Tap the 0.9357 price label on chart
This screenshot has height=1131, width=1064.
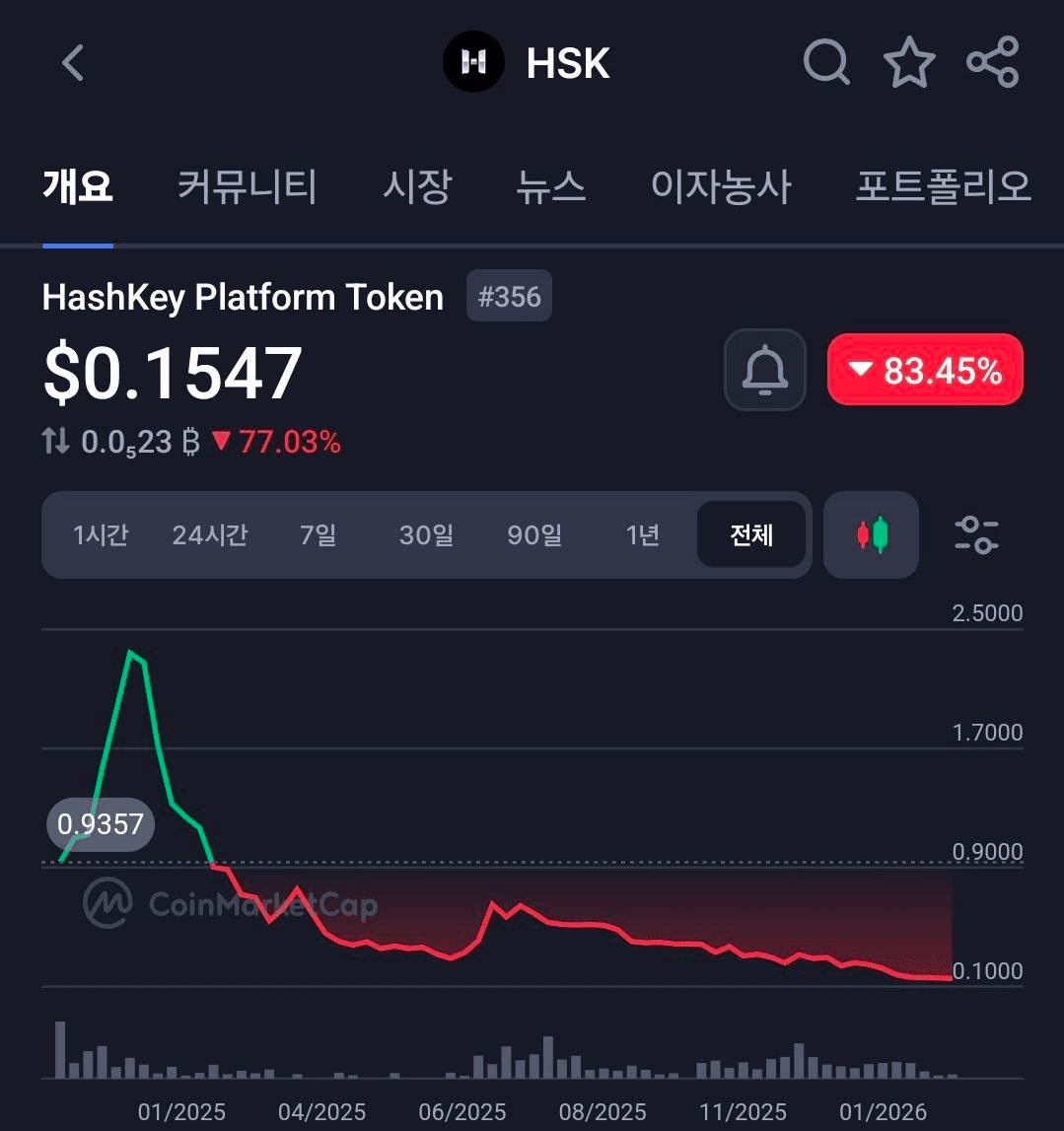coord(100,824)
